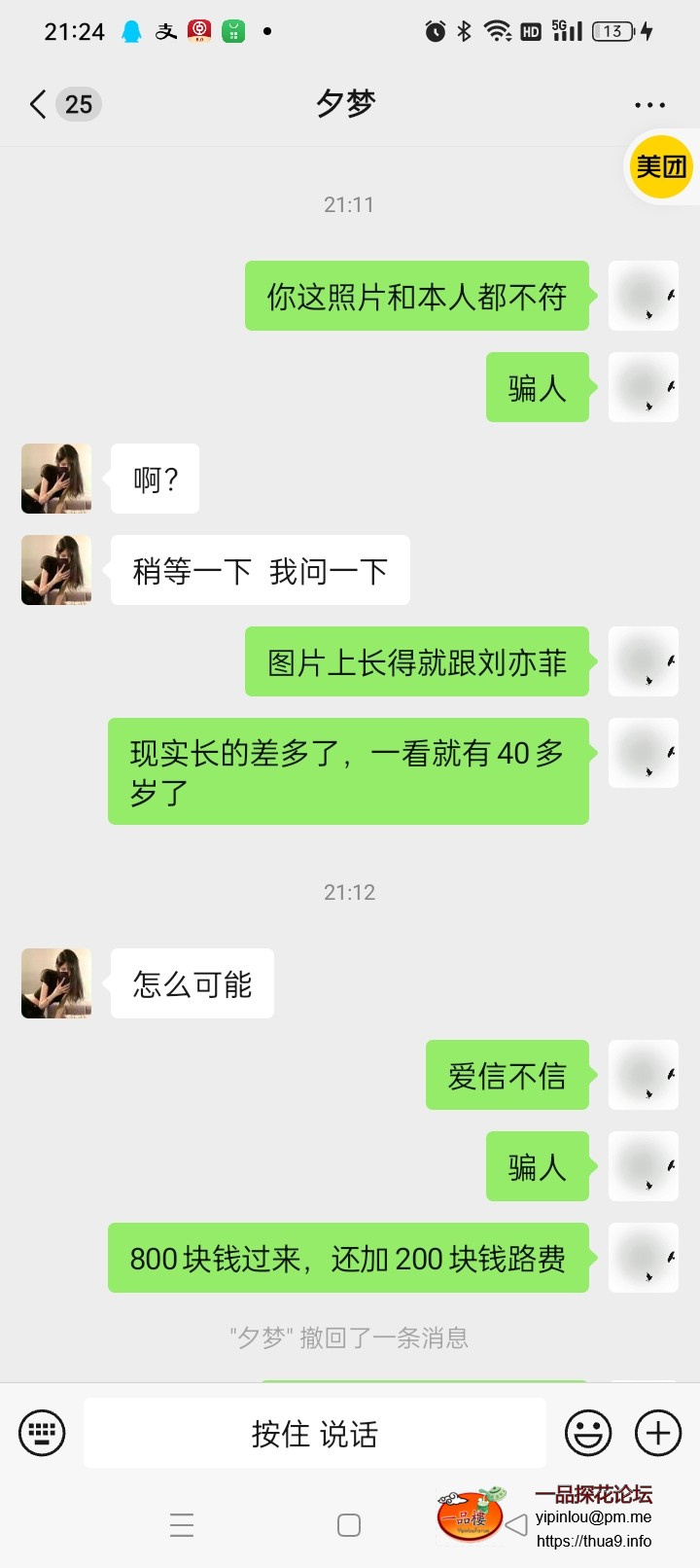Tap the 按住 说话 voice button
The height and width of the screenshot is (1568, 700).
pos(314,1433)
